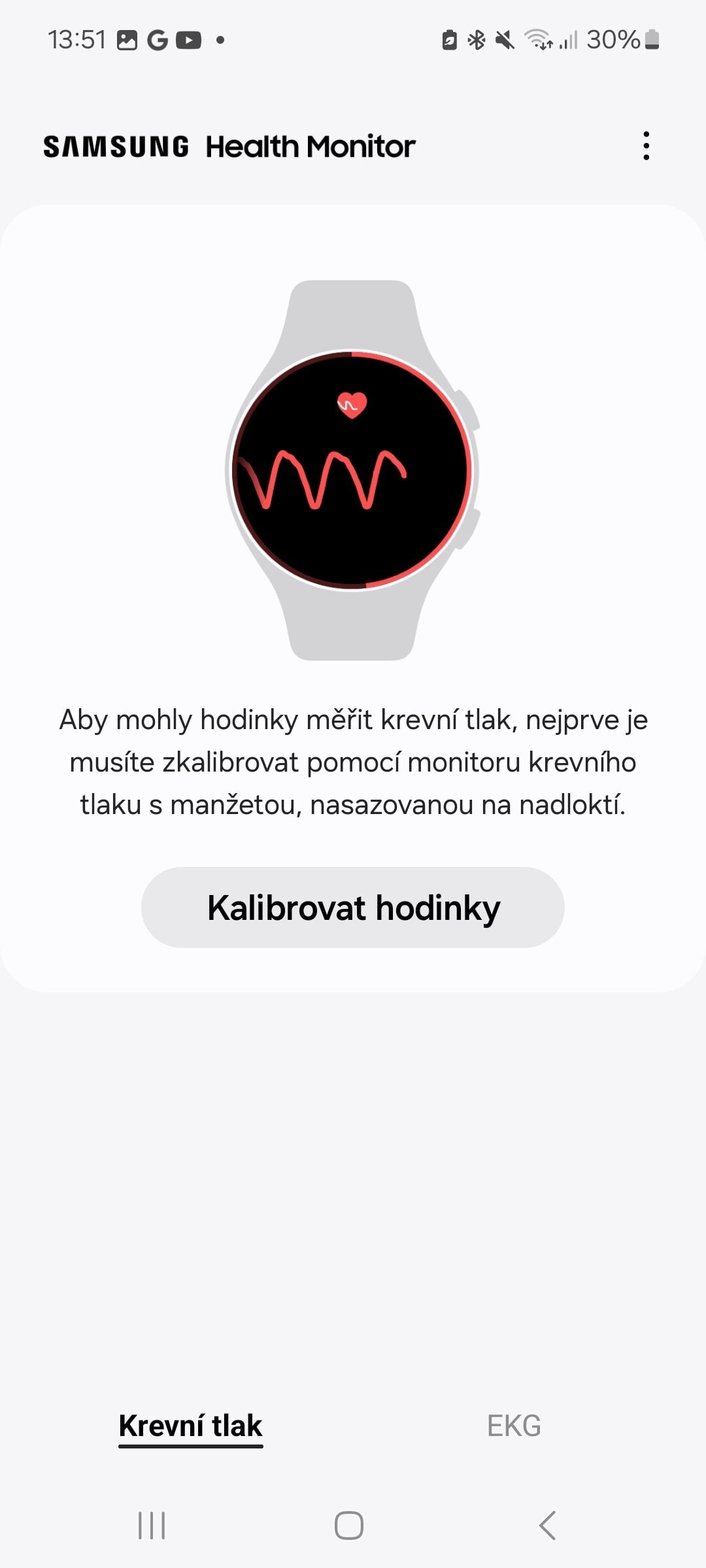The height and width of the screenshot is (1568, 706).
Task: Open the three-dot overflow menu
Action: [646, 146]
